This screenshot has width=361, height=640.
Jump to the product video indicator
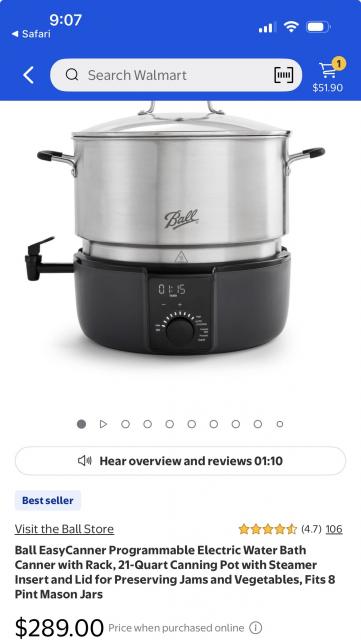coord(103,424)
